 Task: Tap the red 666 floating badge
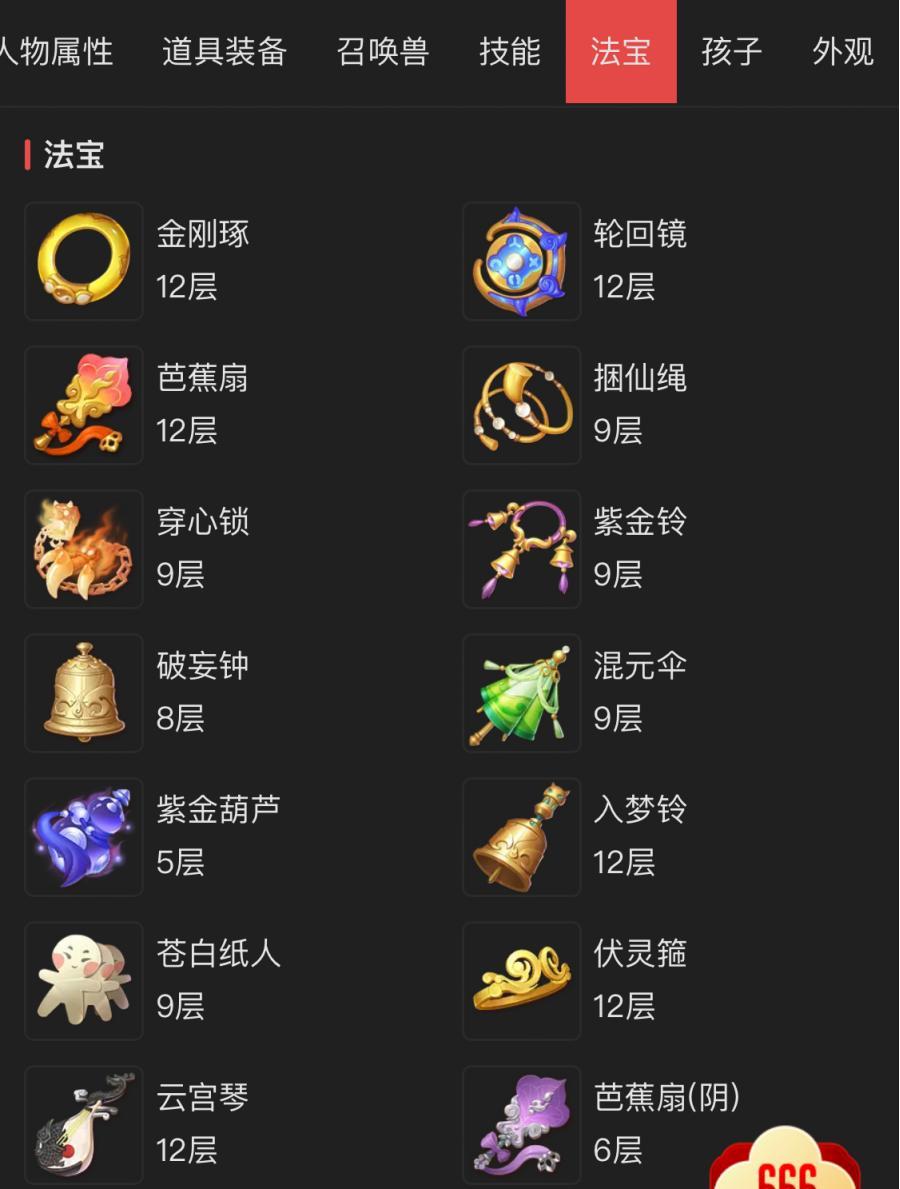[x=786, y=1164]
